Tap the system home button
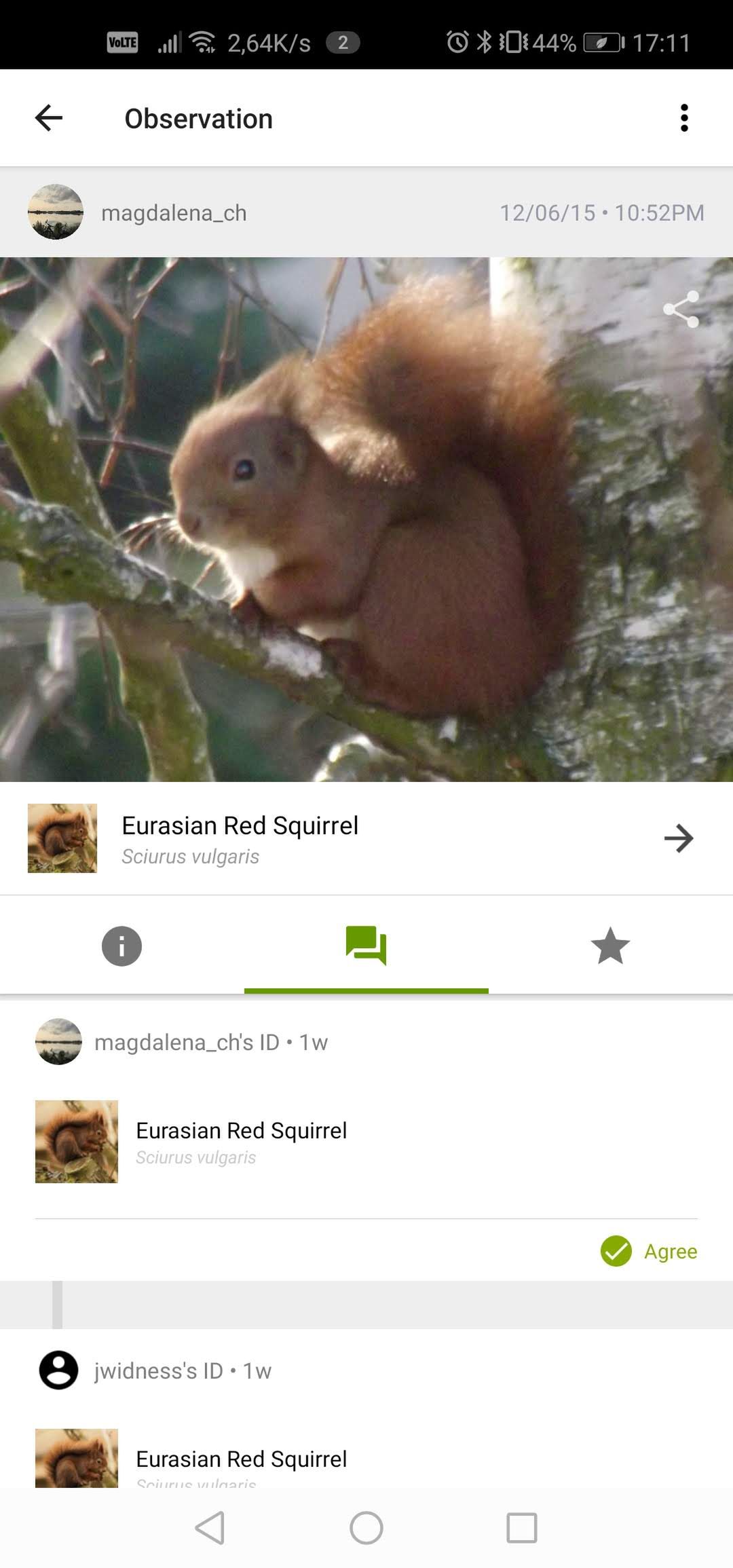Viewport: 733px width, 1568px height. point(366,1528)
